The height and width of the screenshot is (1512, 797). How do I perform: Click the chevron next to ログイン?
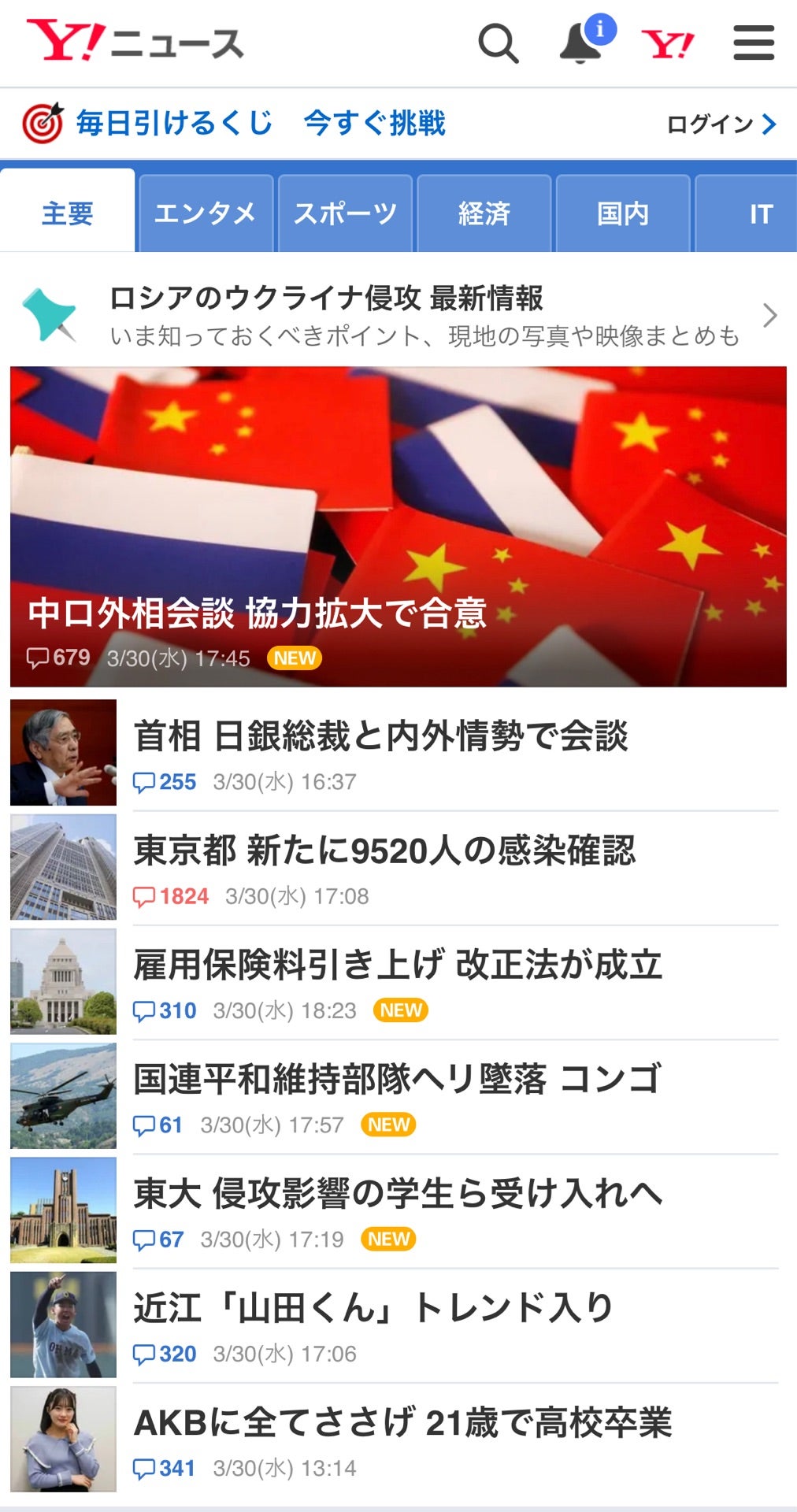tap(769, 124)
